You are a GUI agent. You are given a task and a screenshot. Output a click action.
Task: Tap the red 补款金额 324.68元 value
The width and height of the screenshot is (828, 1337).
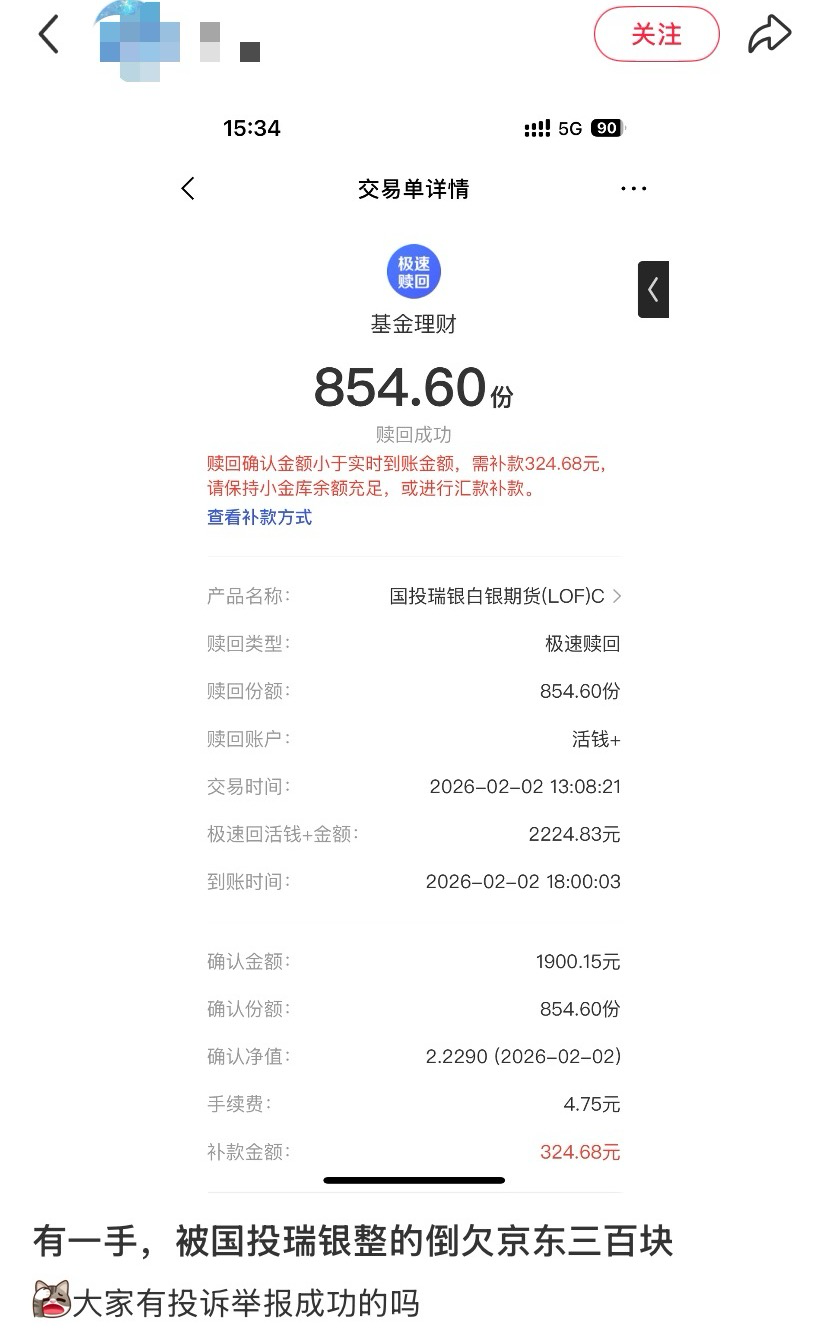coord(578,1151)
